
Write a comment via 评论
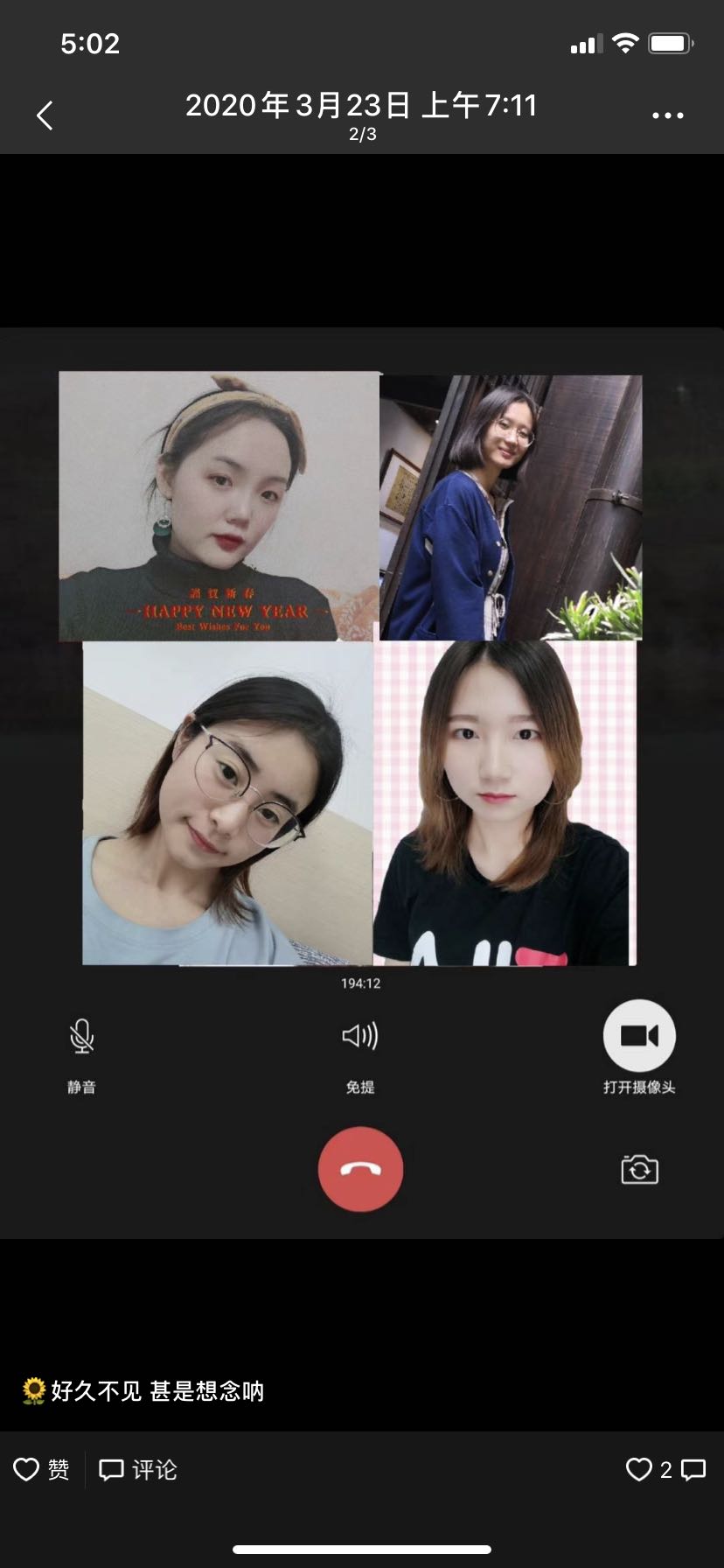click(x=138, y=1469)
